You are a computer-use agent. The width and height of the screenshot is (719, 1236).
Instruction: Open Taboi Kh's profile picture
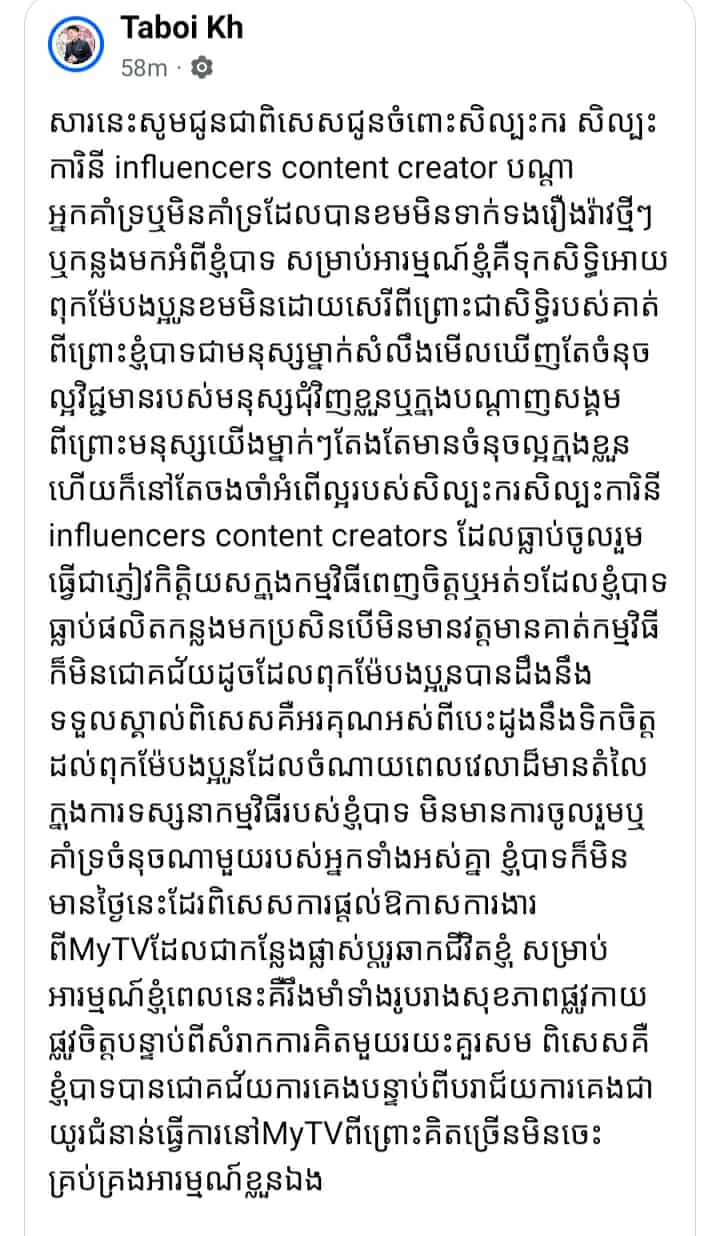(77, 45)
